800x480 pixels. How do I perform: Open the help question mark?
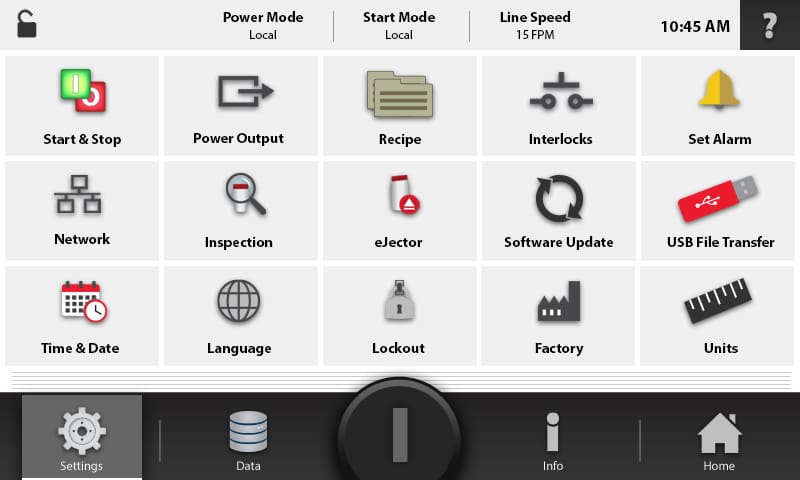point(769,25)
